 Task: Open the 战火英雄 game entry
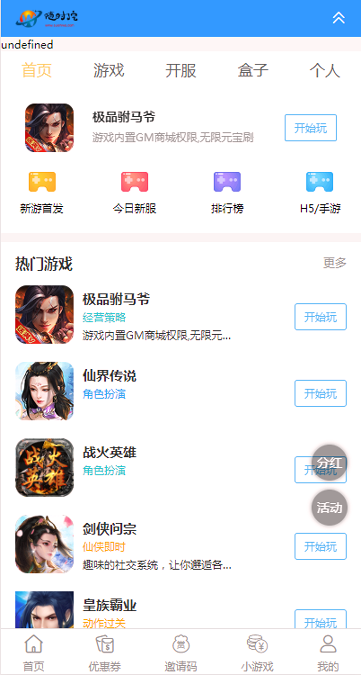tap(110, 452)
